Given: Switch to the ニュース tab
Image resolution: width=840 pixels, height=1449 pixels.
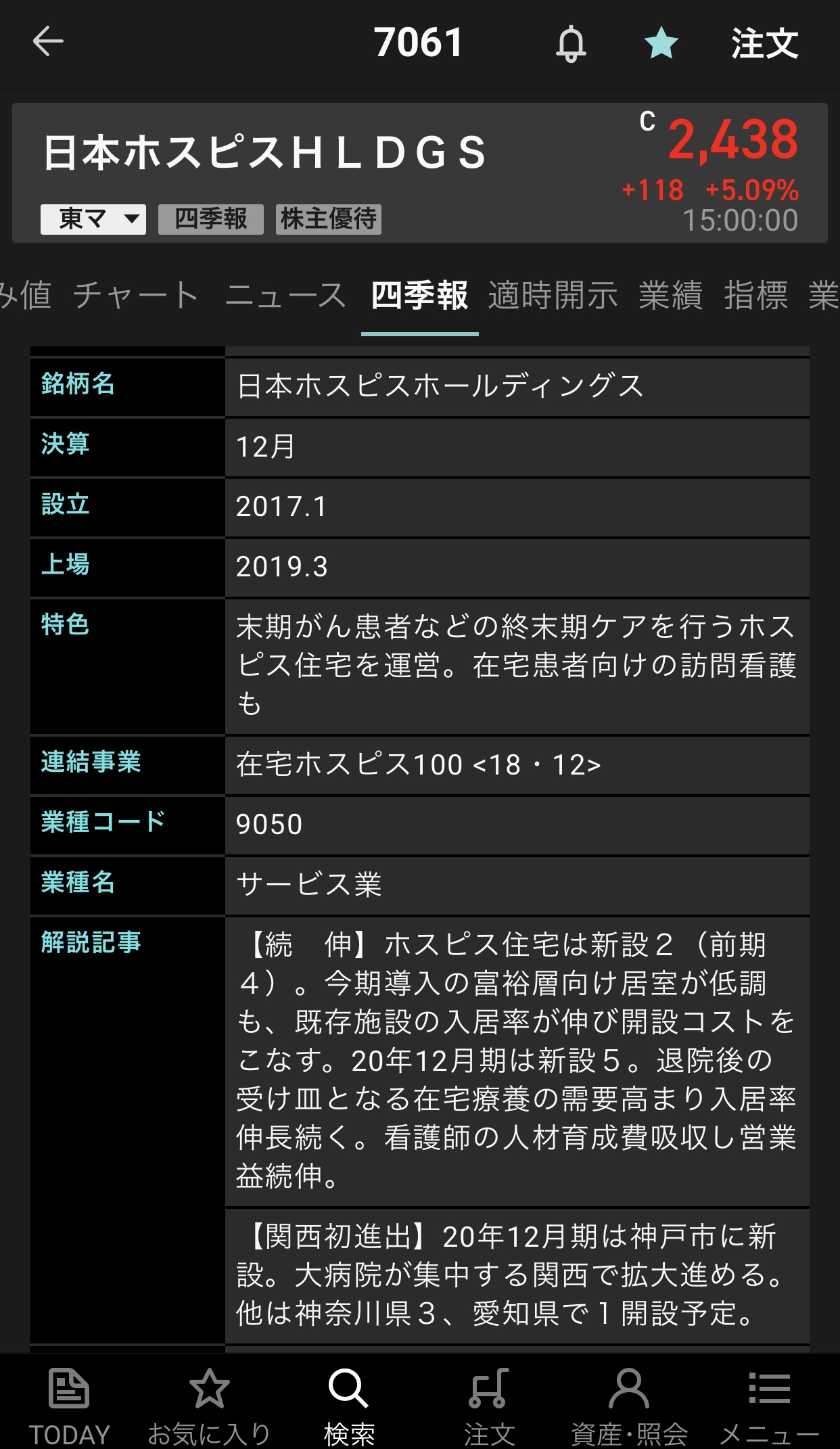Looking at the screenshot, I should pos(285,296).
